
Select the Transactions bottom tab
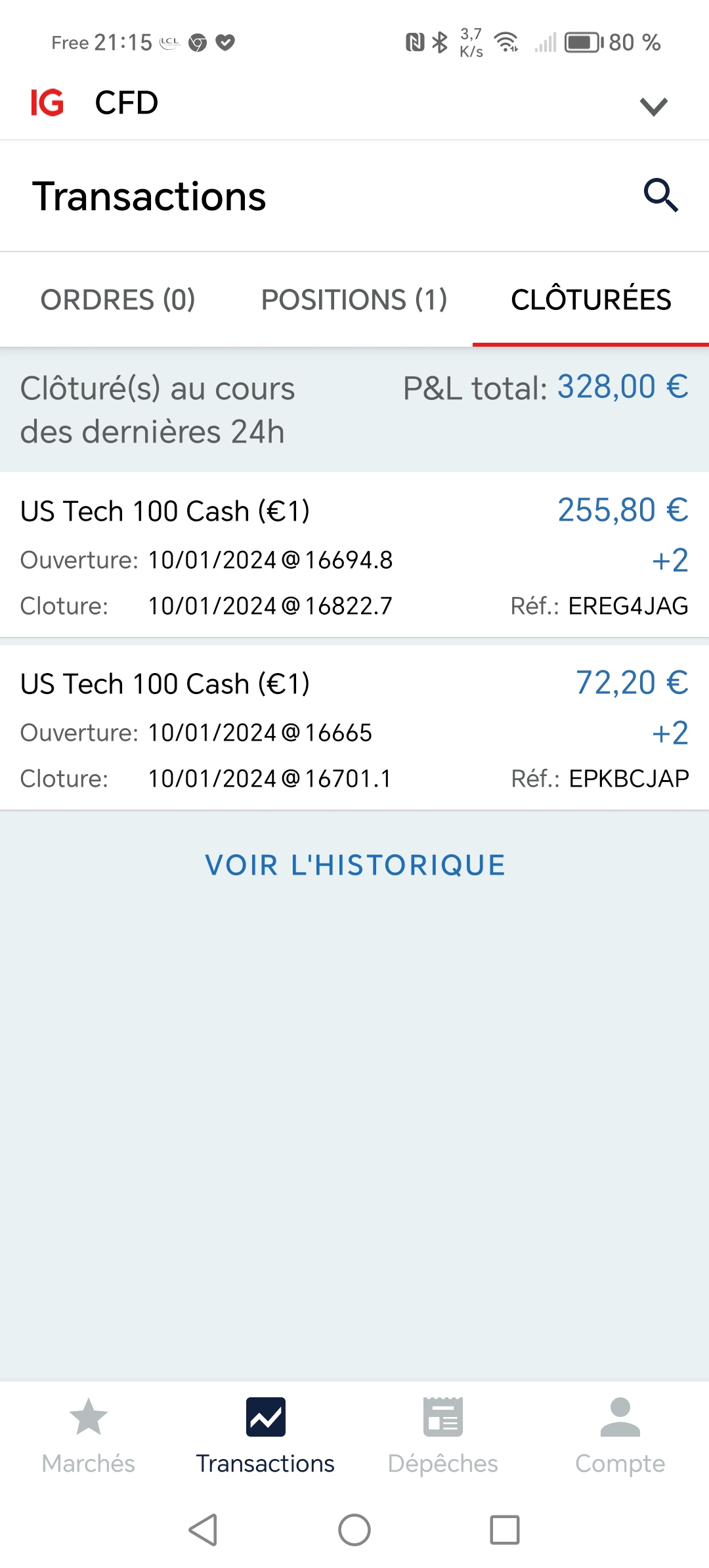pyautogui.click(x=266, y=1435)
